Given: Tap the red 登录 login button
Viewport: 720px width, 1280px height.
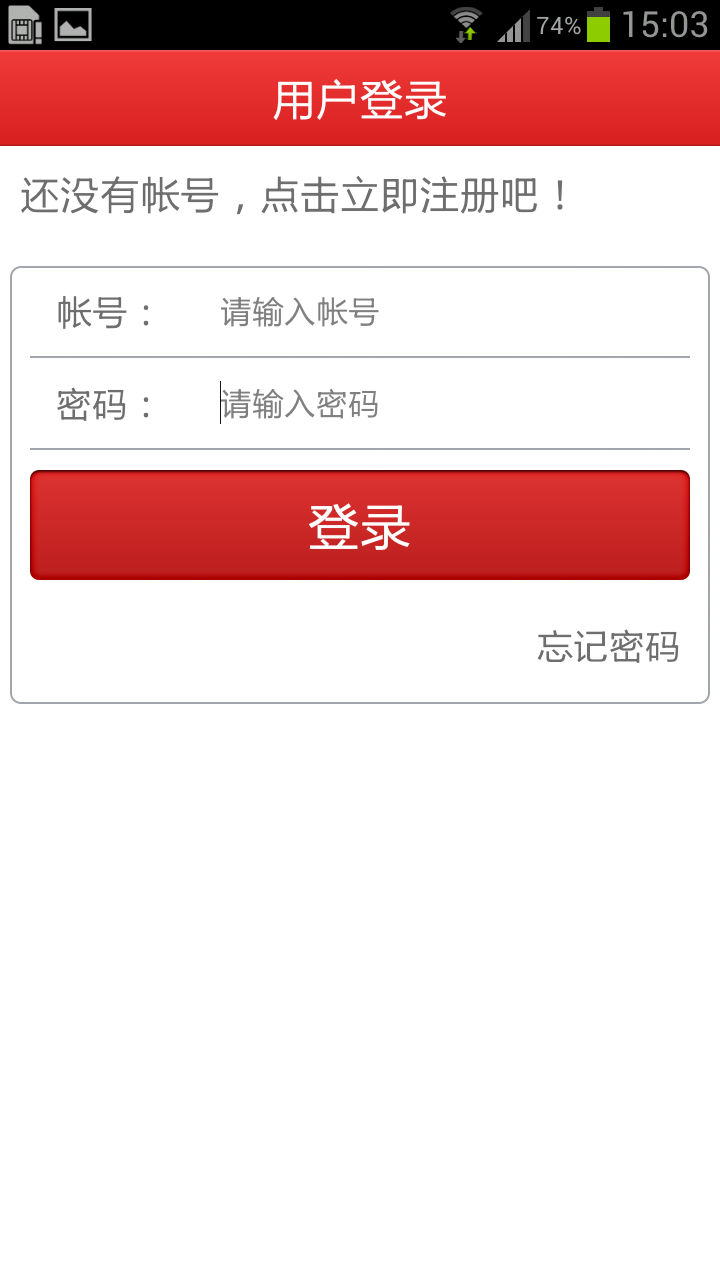Looking at the screenshot, I should (x=360, y=525).
